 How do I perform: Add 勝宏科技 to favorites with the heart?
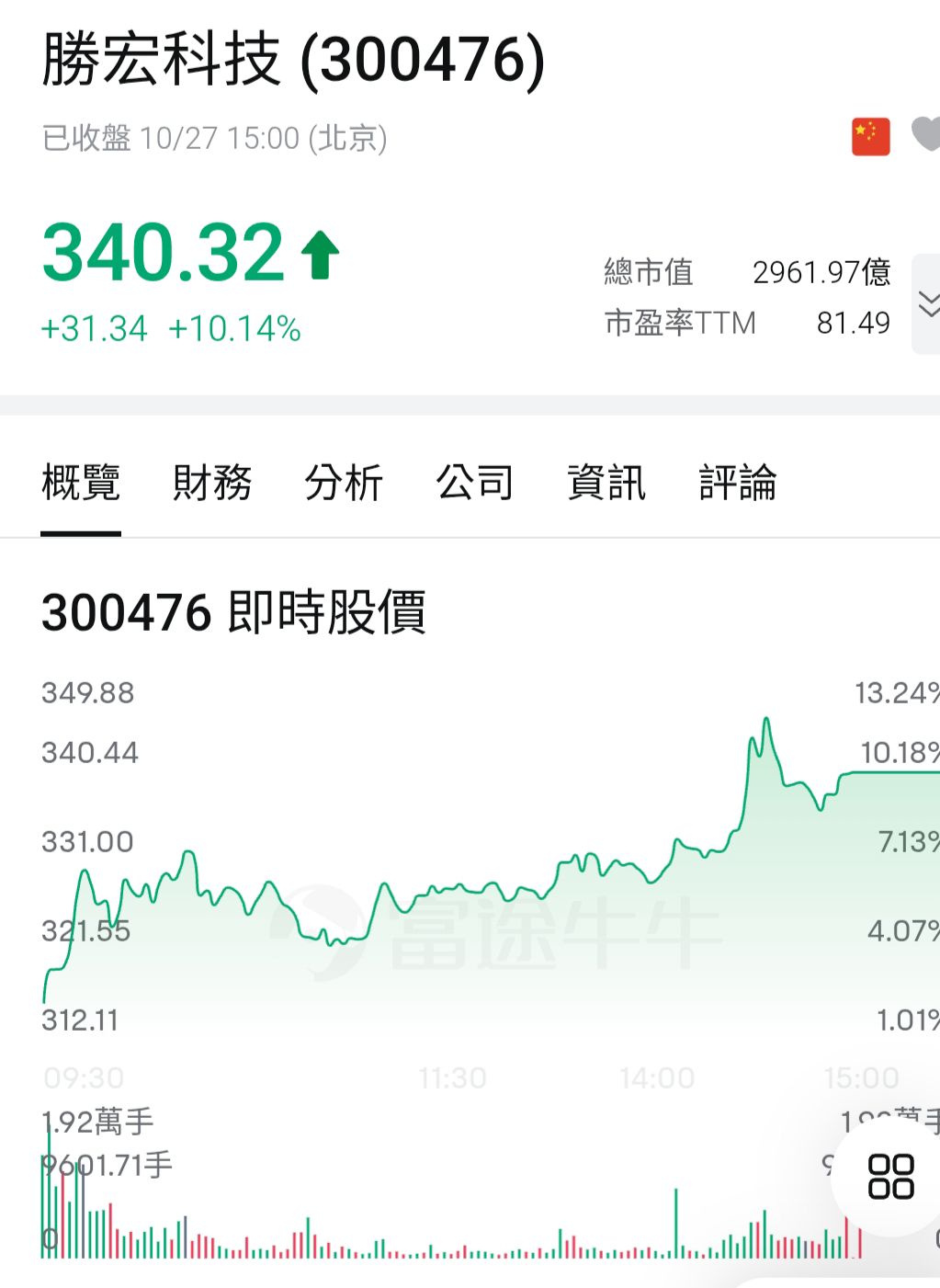pos(926,134)
